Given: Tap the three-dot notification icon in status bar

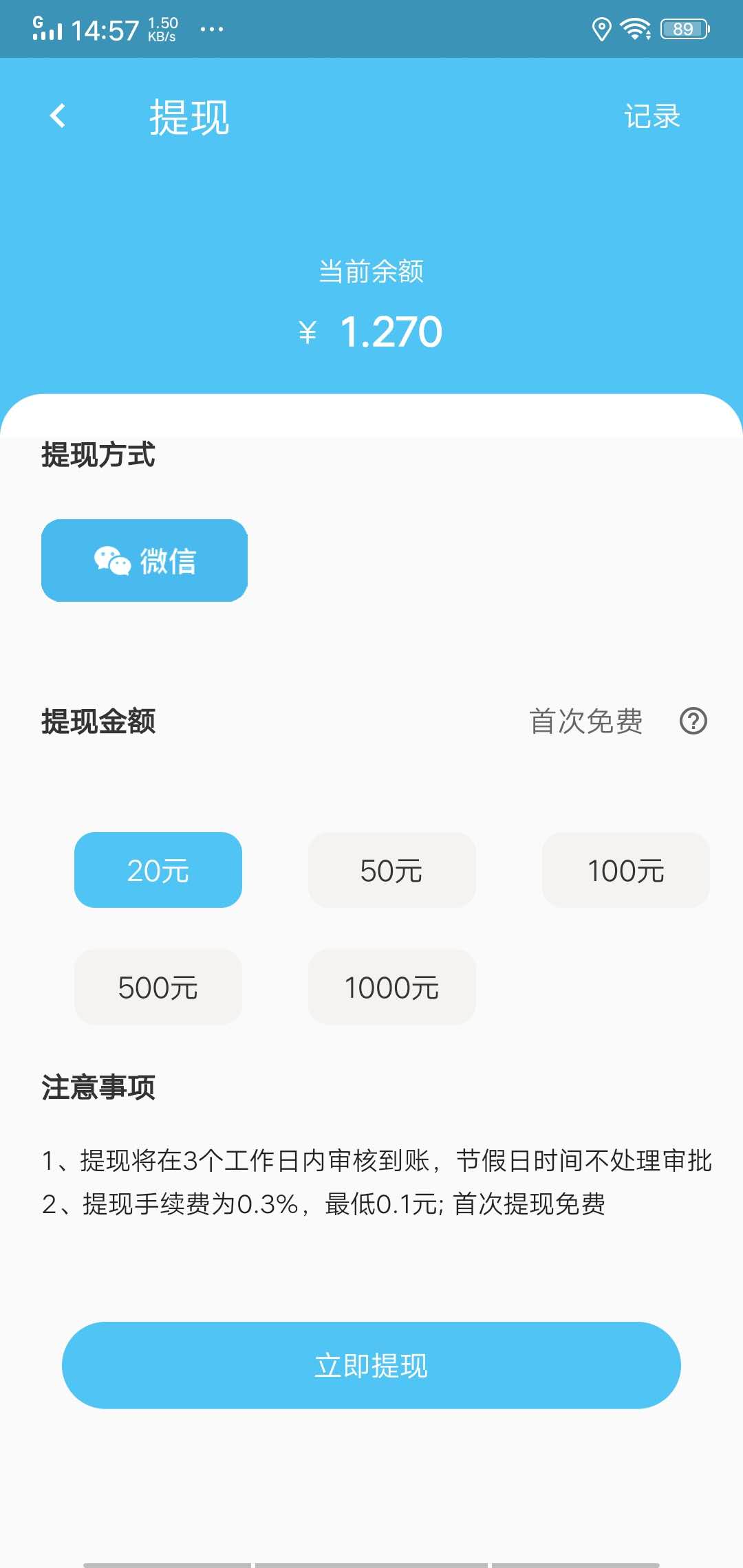Looking at the screenshot, I should 212,29.
